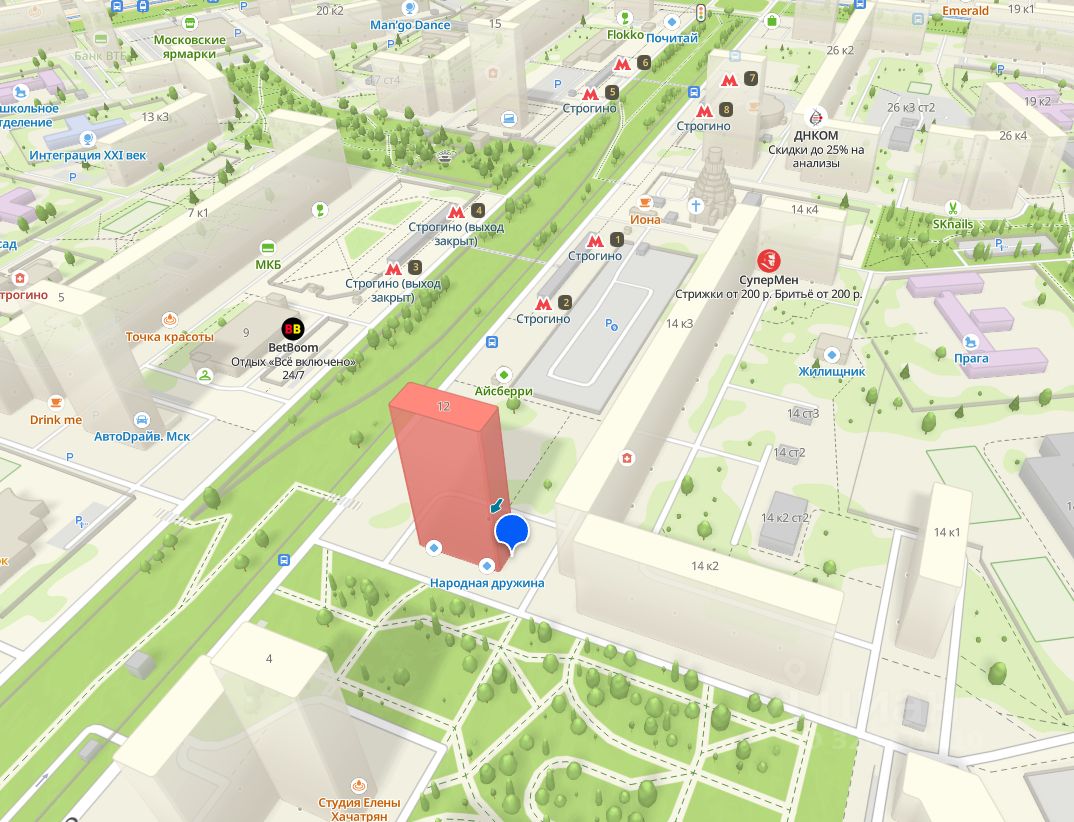Viewport: 1074px width, 822px height.
Task: Open the Народная дружина marker
Action: pyautogui.click(x=487, y=564)
